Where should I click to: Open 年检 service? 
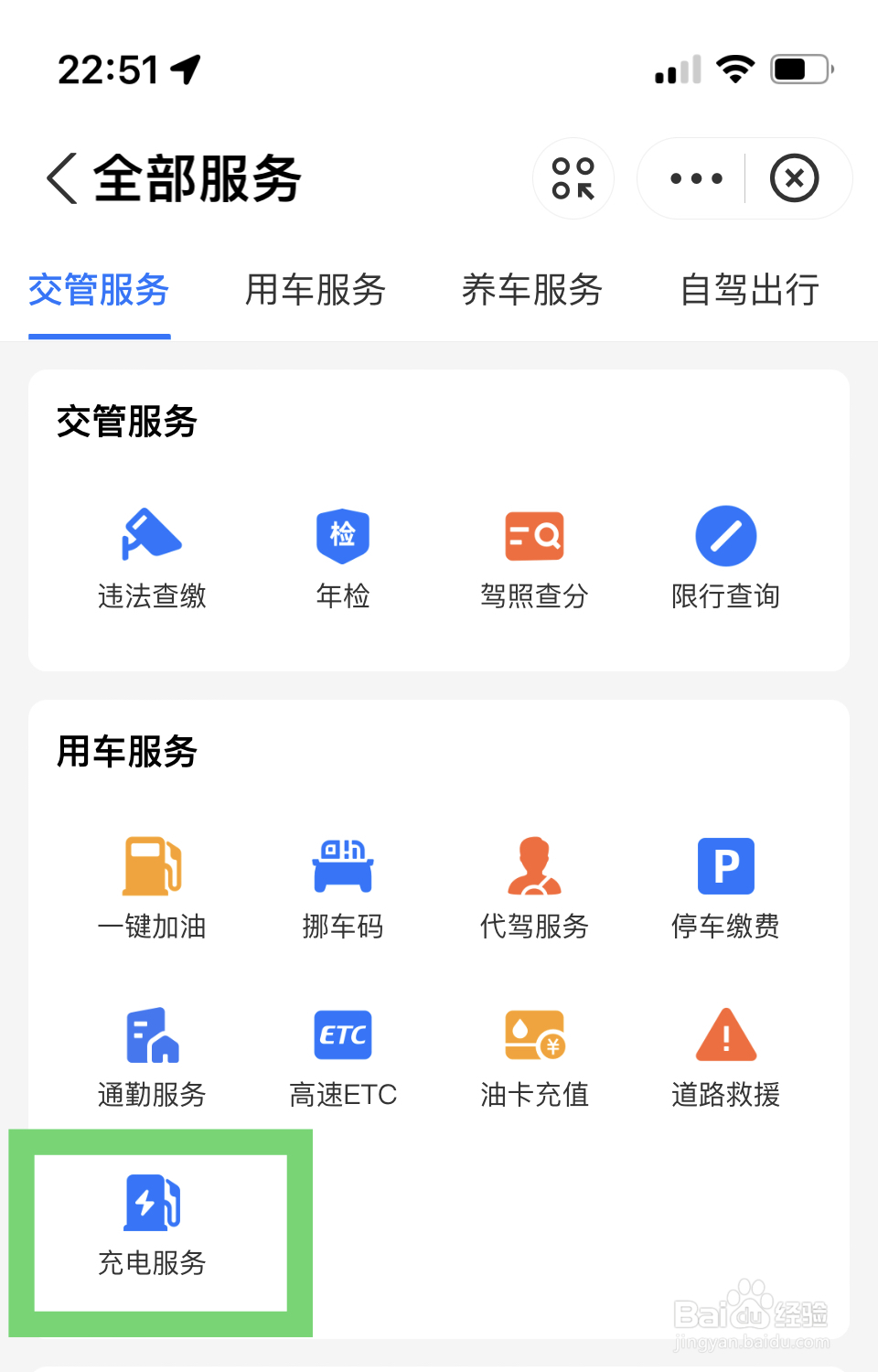click(343, 557)
